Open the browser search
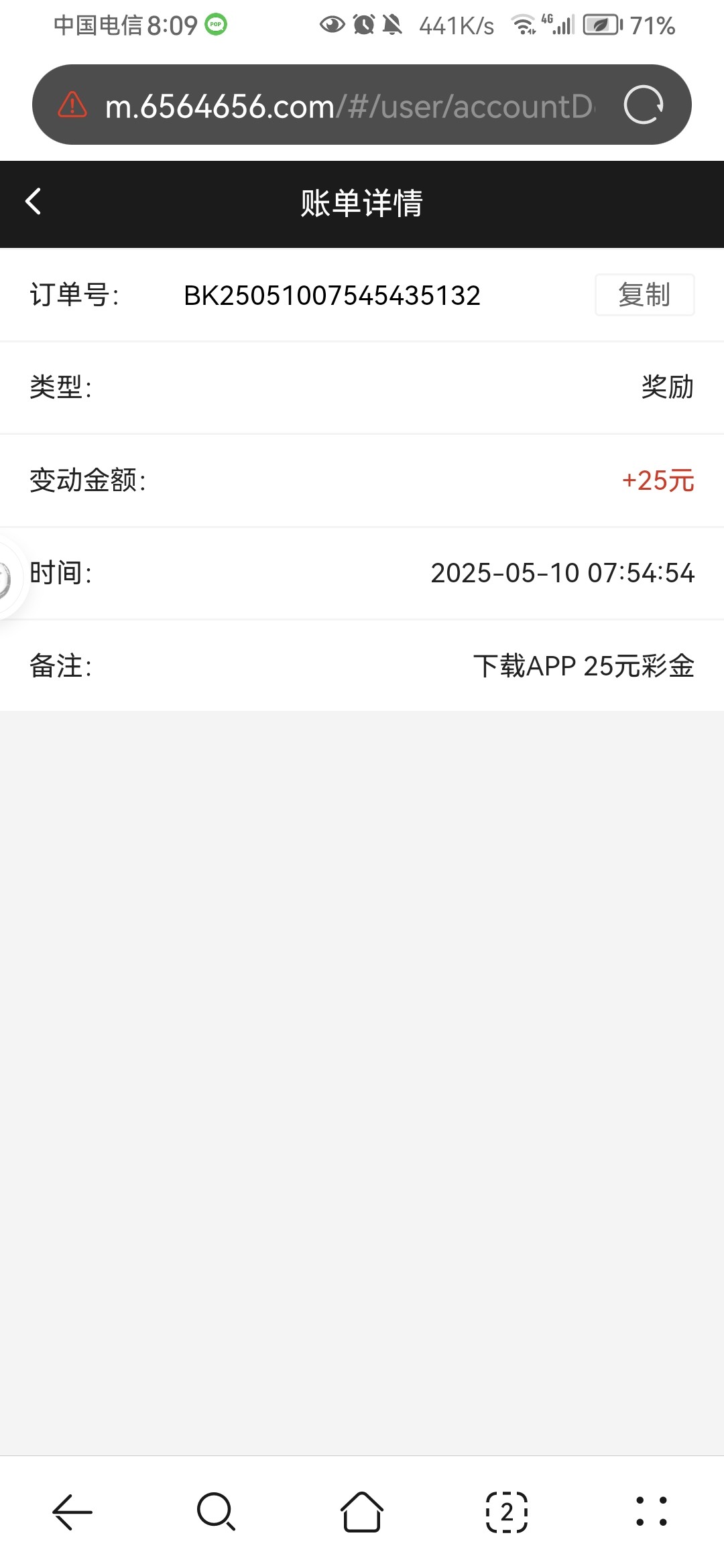 point(216,1512)
